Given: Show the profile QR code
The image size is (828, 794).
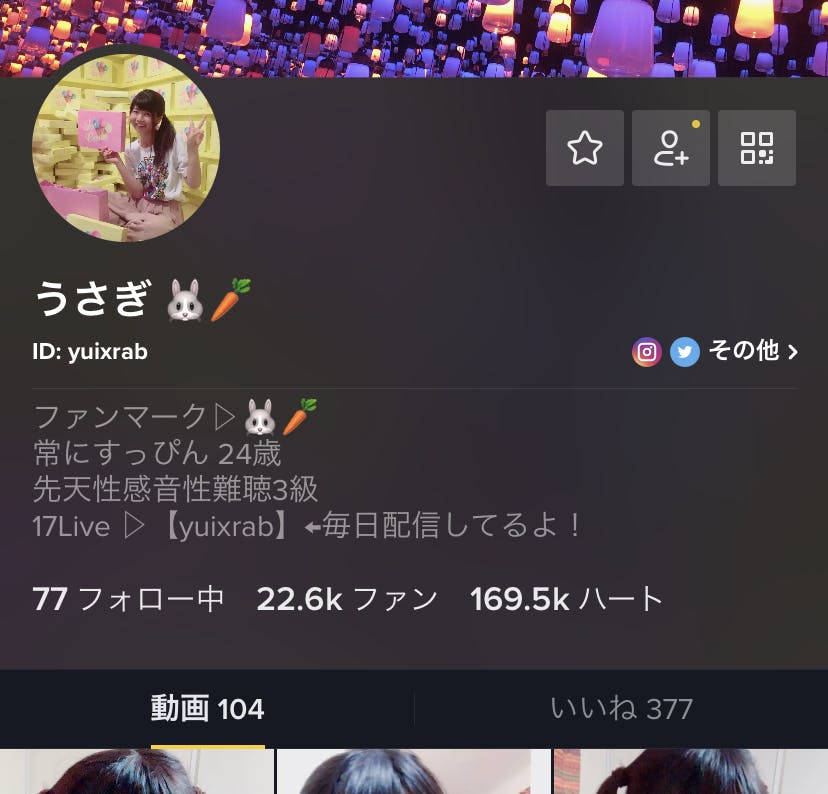Looking at the screenshot, I should [x=757, y=148].
